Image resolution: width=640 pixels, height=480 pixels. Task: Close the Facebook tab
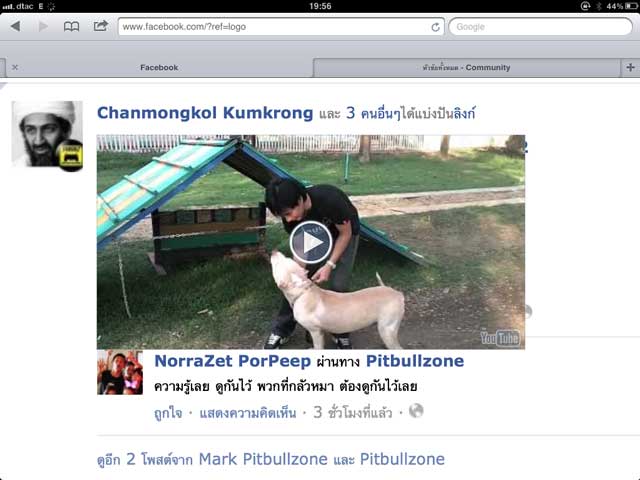[15, 67]
